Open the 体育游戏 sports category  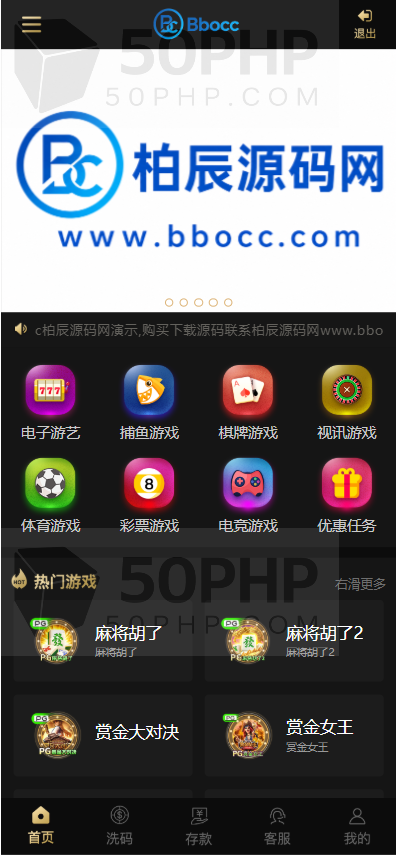[50, 495]
